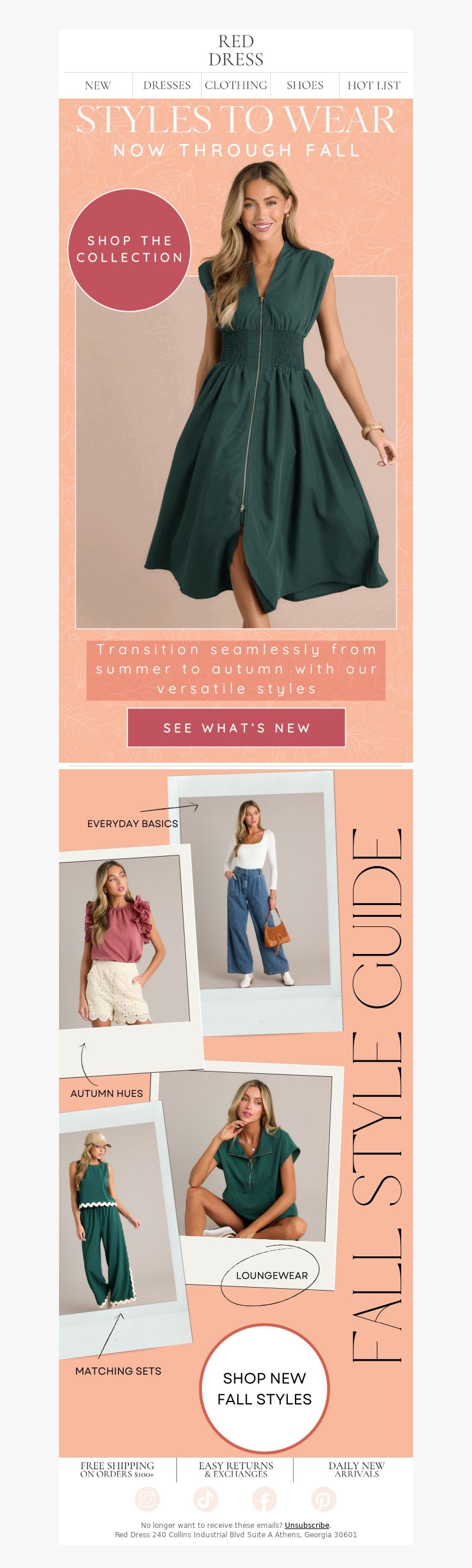Screen dimensions: 472x1568
Task: Visit the Instagram profile icon
Action: 147,1498
